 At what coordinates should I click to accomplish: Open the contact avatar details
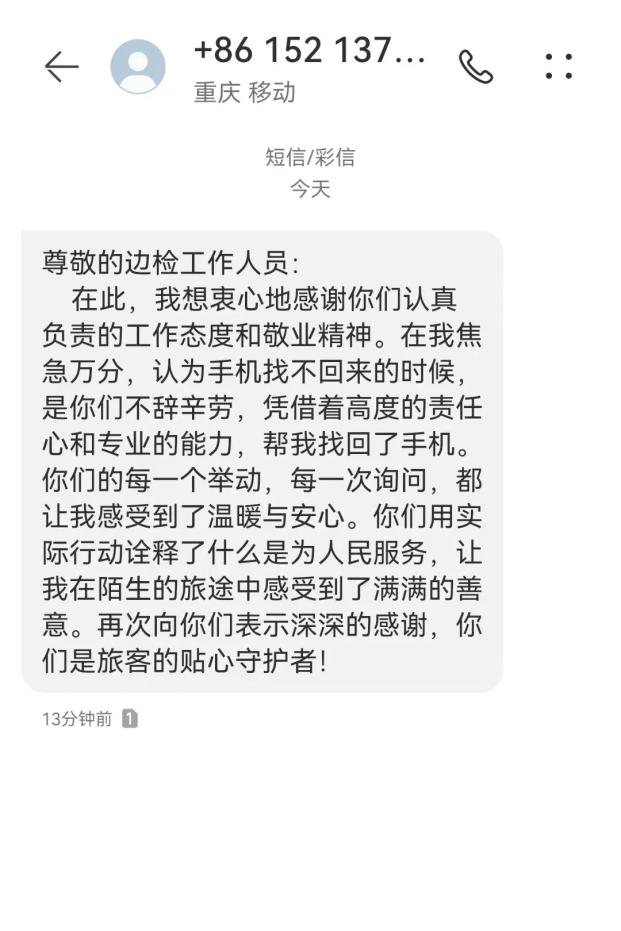(x=138, y=67)
